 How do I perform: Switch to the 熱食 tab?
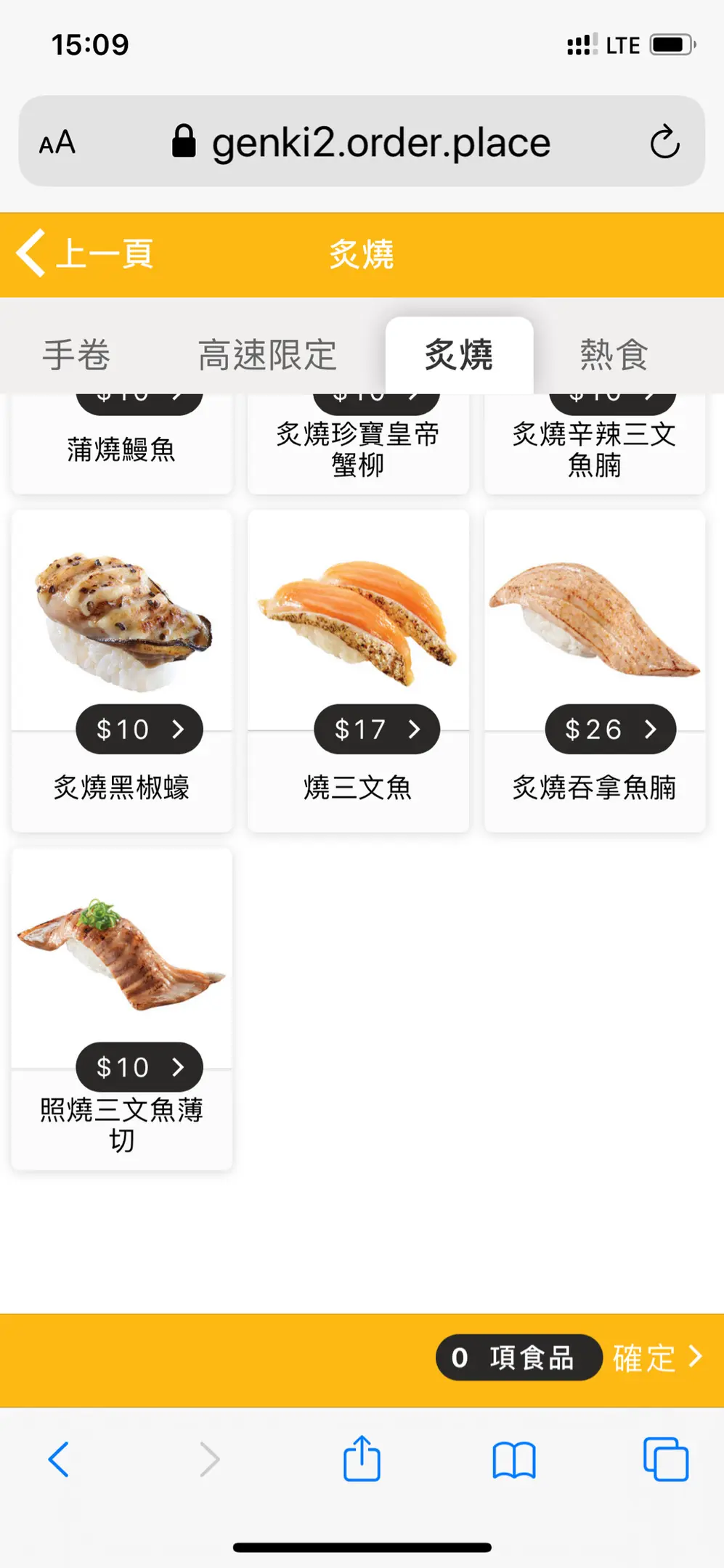(614, 355)
